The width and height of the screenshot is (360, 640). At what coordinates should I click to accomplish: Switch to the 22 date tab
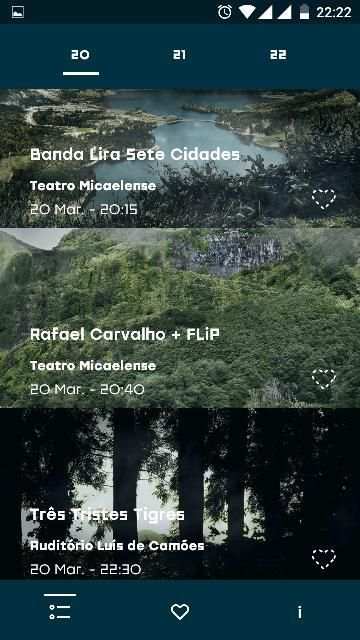(x=278, y=55)
